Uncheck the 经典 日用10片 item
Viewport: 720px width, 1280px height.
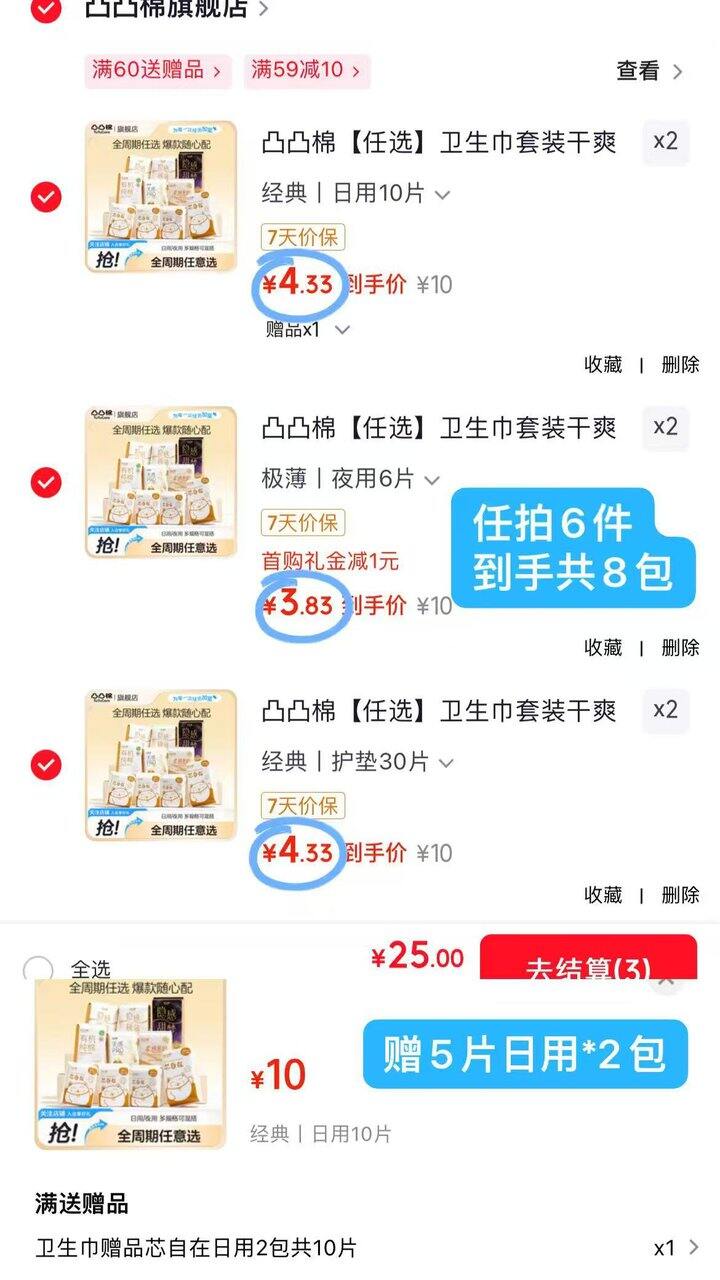(45, 197)
